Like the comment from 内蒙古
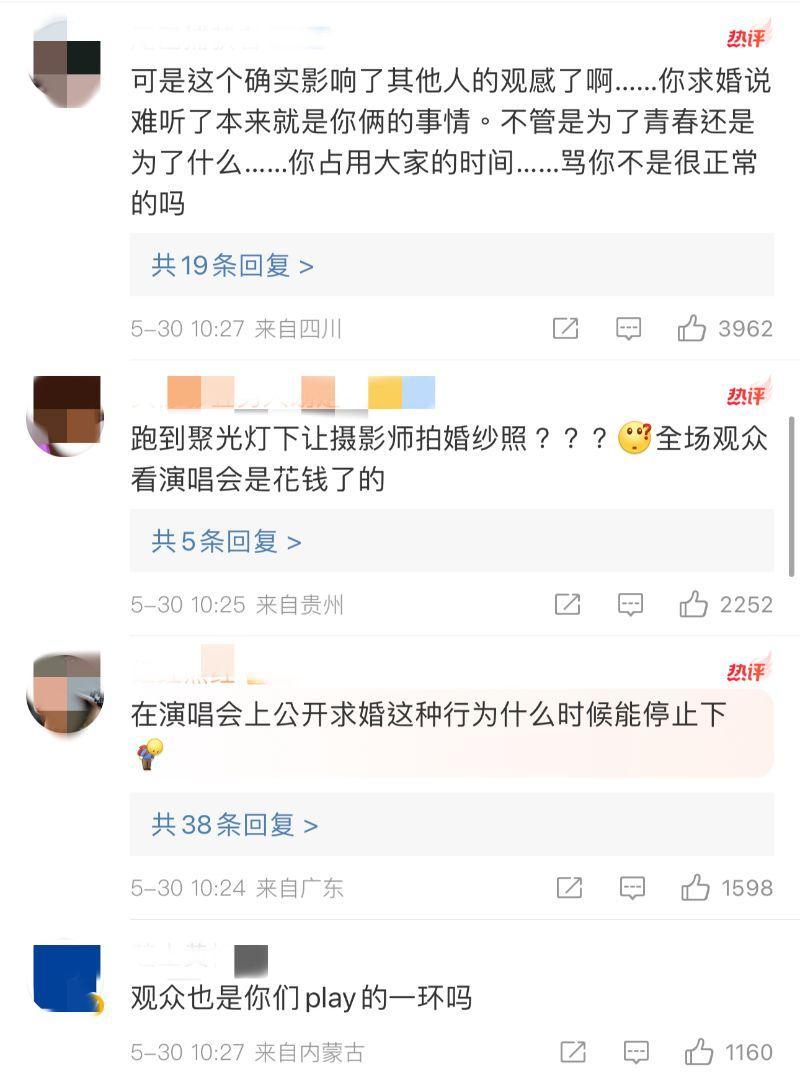800x1079 pixels. click(x=699, y=1052)
